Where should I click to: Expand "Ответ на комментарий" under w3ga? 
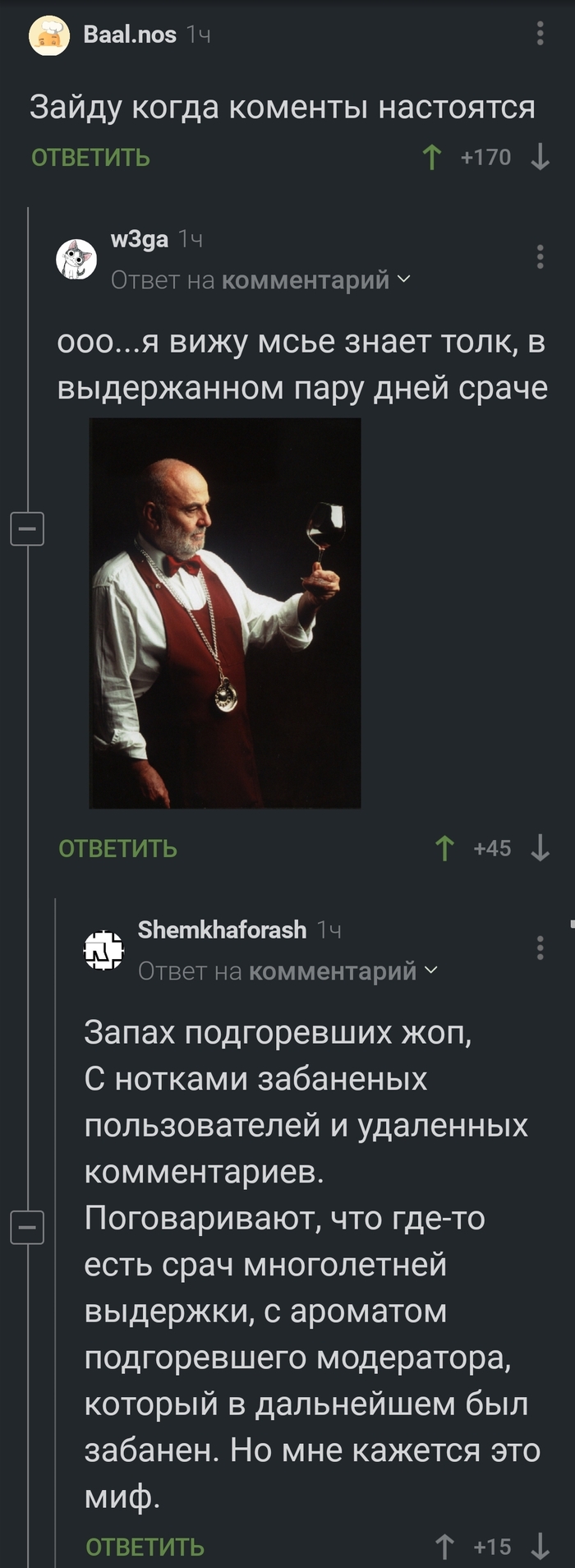pos(261,280)
